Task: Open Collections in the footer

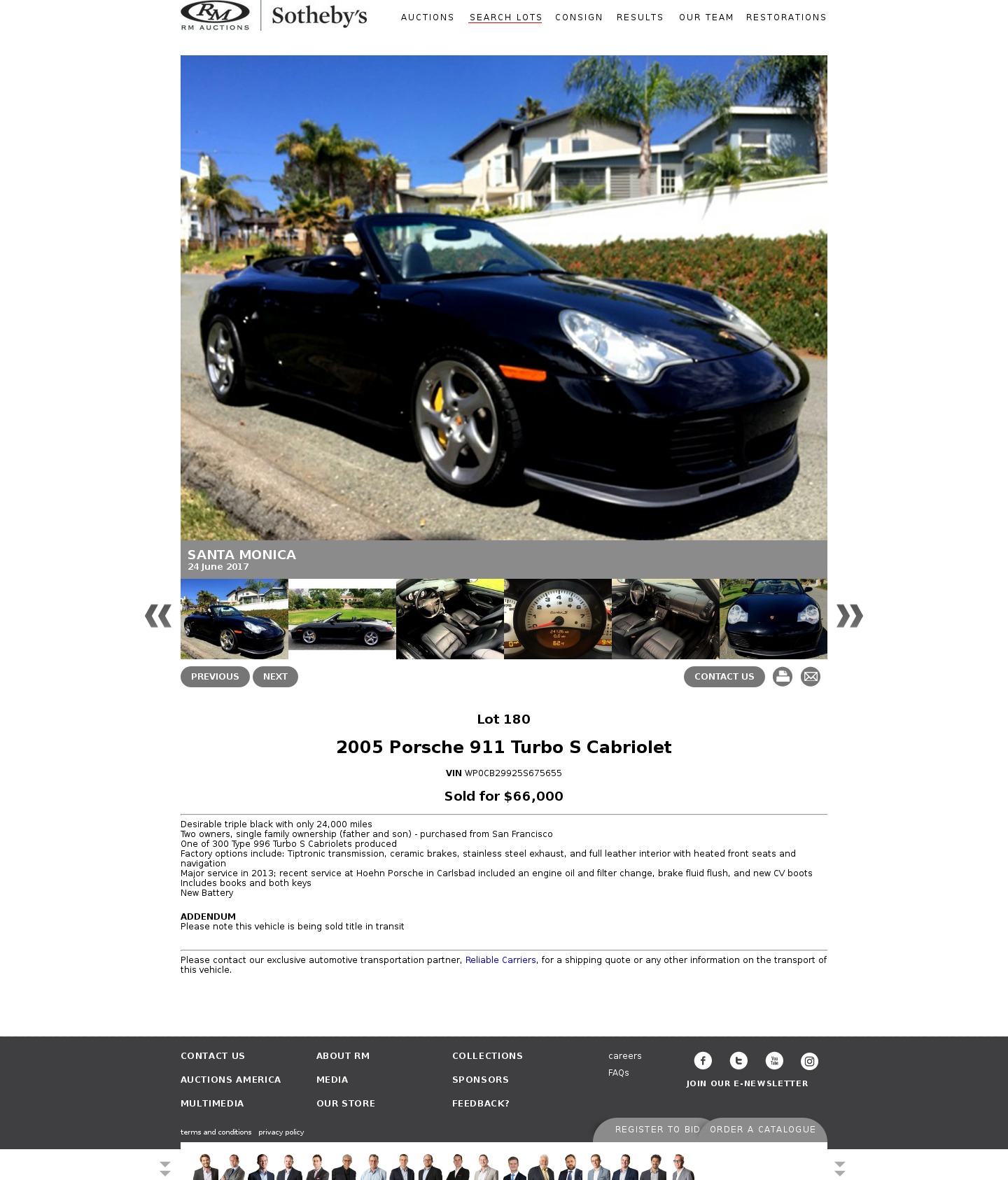Action: (x=487, y=1056)
